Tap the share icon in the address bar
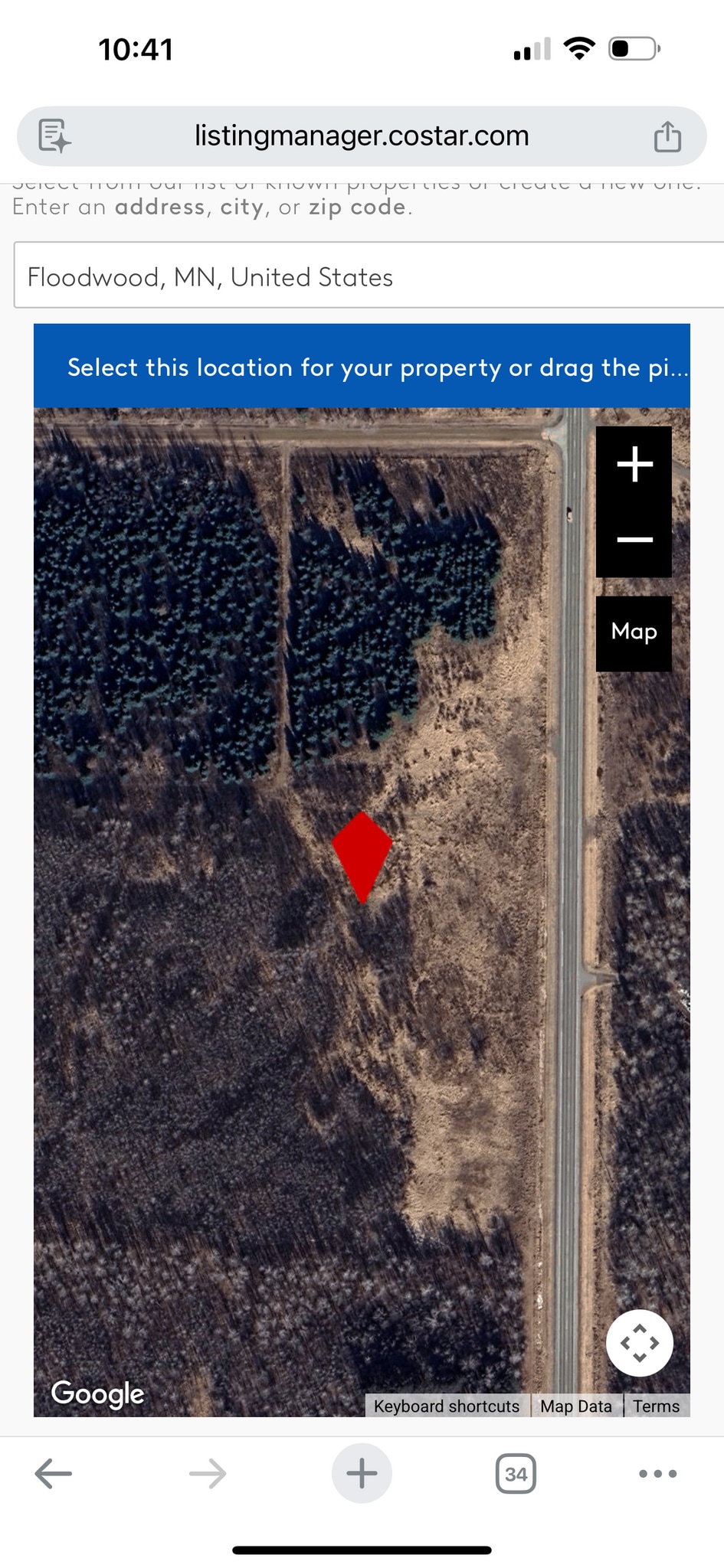This screenshot has height=1568, width=724. (x=668, y=136)
